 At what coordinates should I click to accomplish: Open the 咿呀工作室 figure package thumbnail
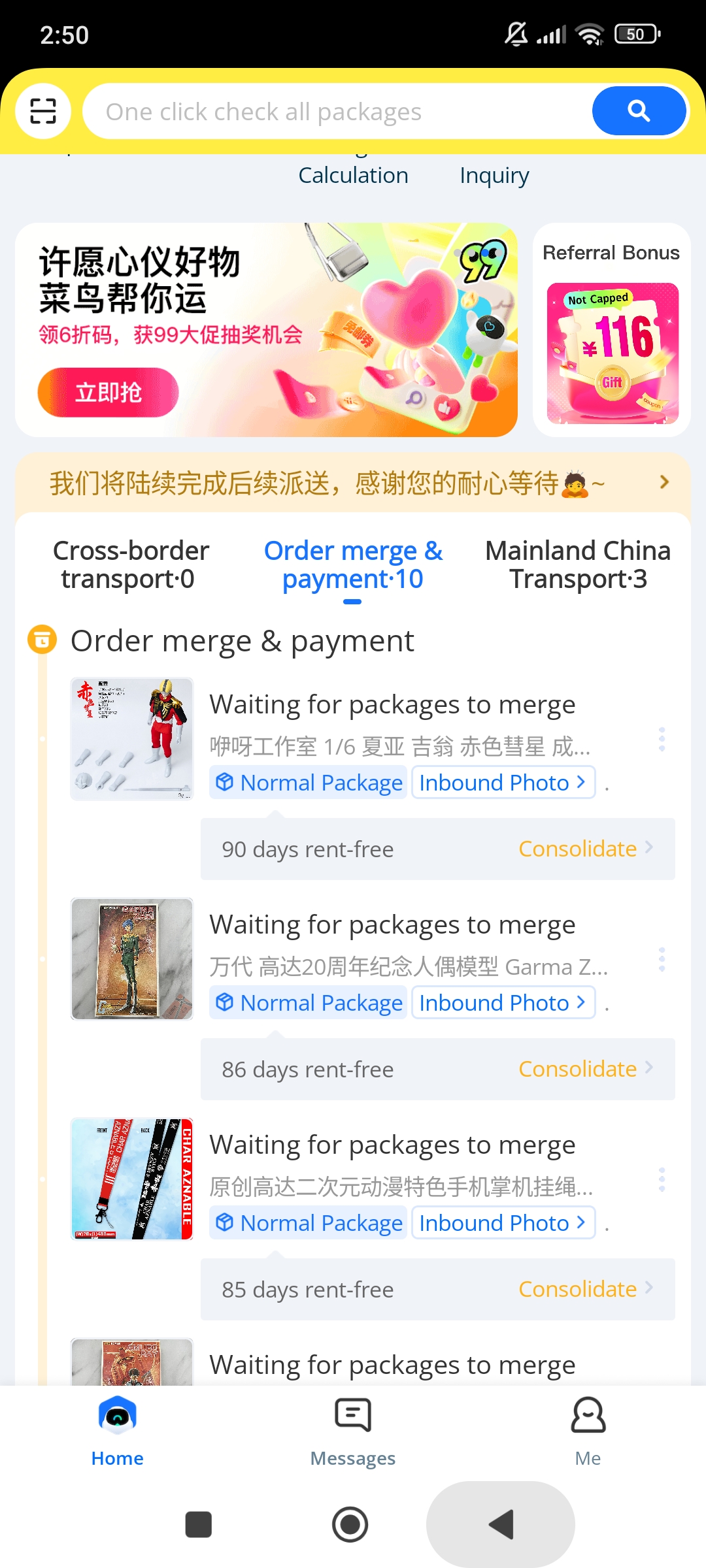[x=132, y=739]
